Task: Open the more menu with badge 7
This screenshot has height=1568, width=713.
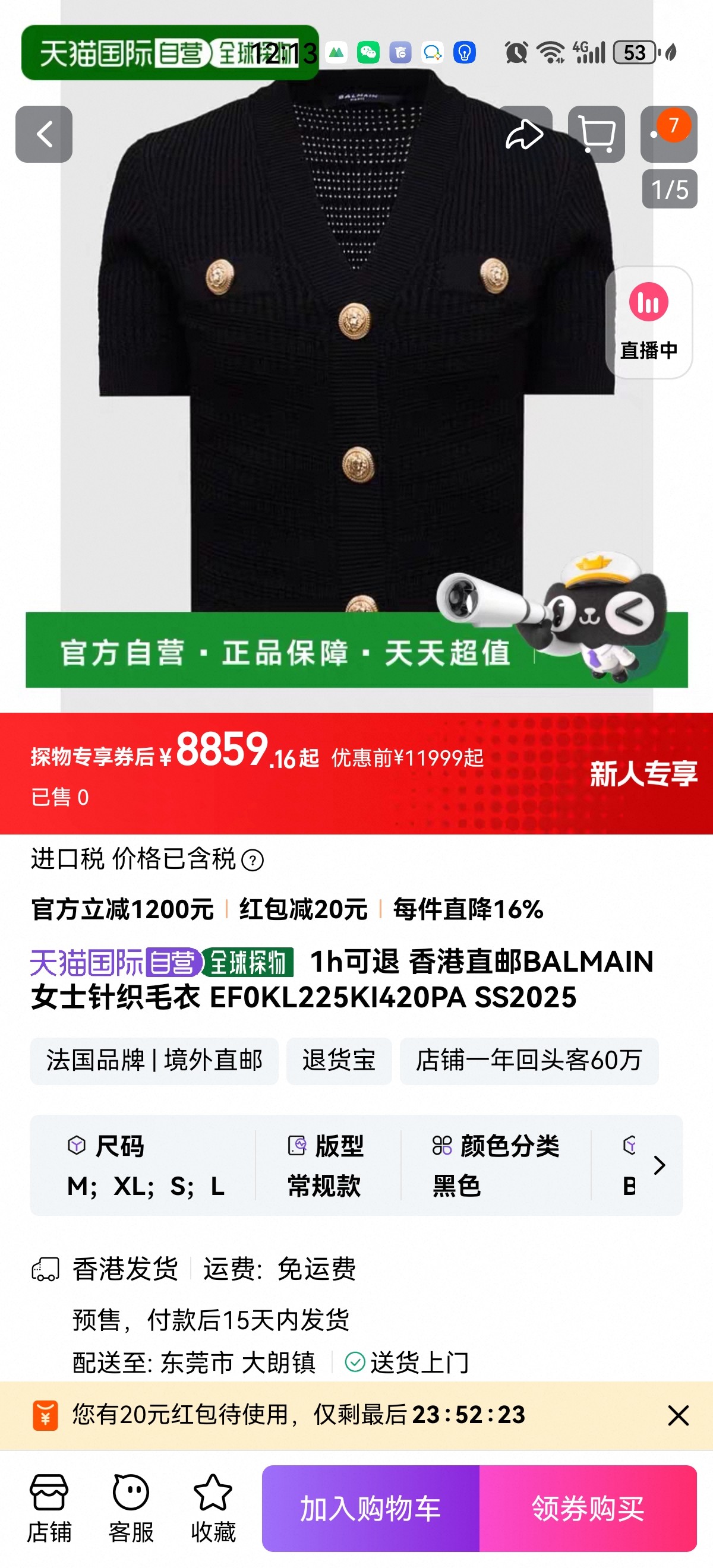Action: click(x=668, y=134)
